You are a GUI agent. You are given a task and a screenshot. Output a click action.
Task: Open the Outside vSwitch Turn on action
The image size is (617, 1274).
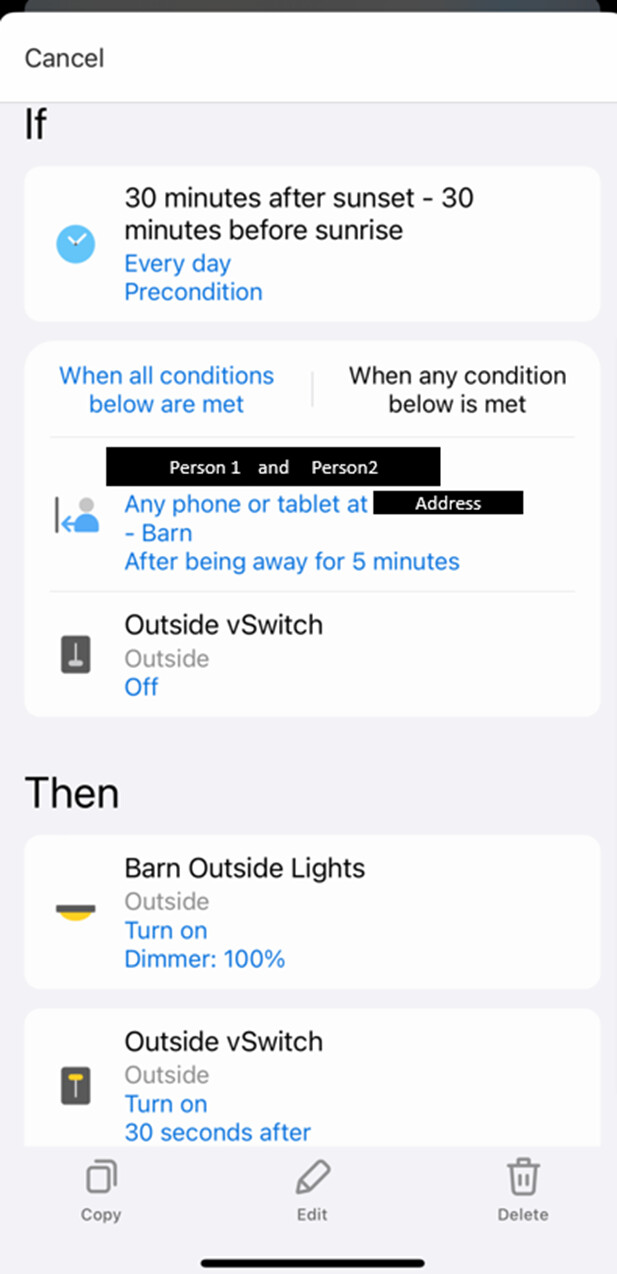pos(312,1078)
